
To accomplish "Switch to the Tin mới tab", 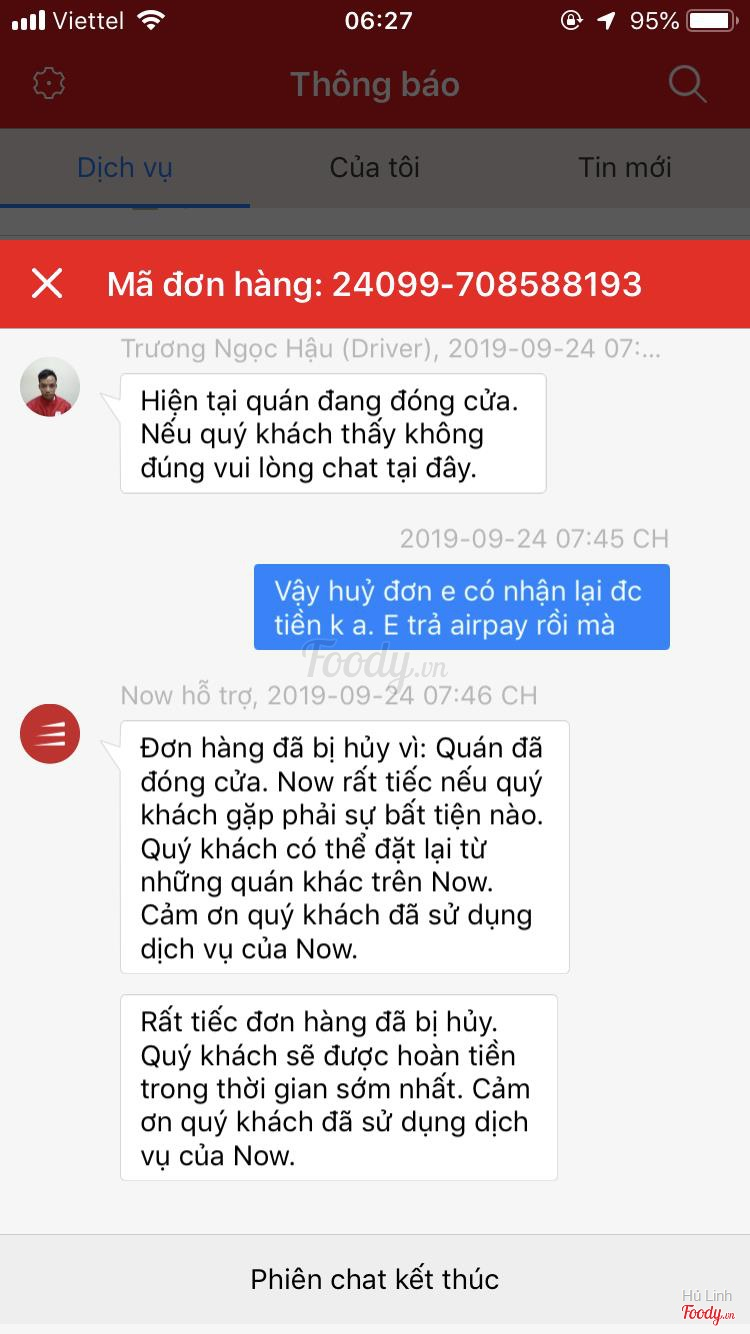I will (x=625, y=167).
